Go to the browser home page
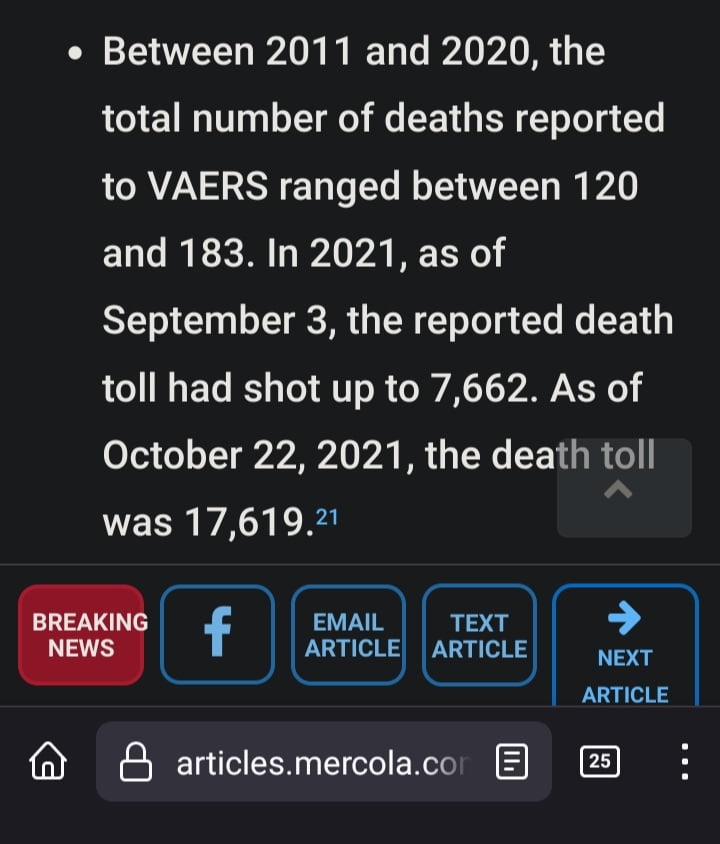Viewport: 720px width, 844px height. 48,762
